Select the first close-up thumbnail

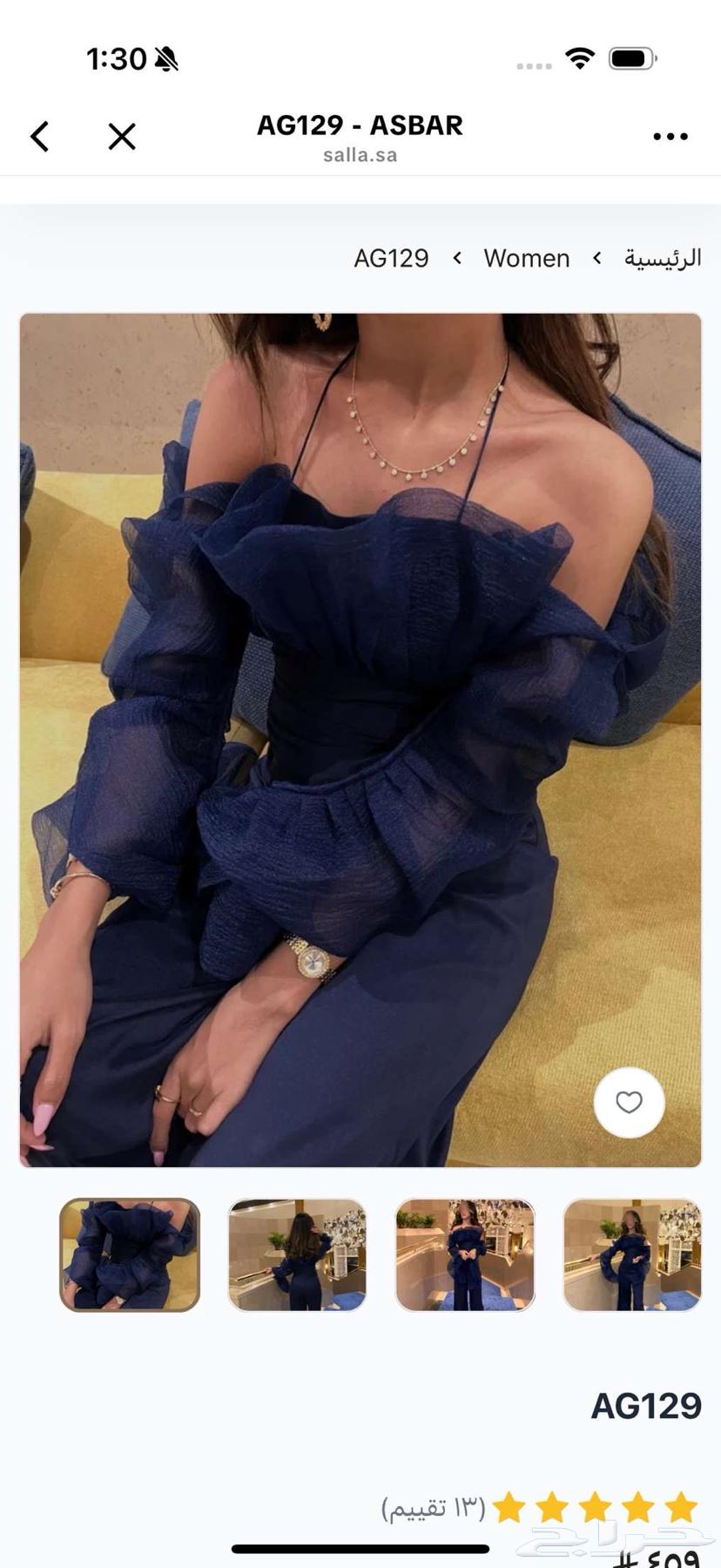130,1254
